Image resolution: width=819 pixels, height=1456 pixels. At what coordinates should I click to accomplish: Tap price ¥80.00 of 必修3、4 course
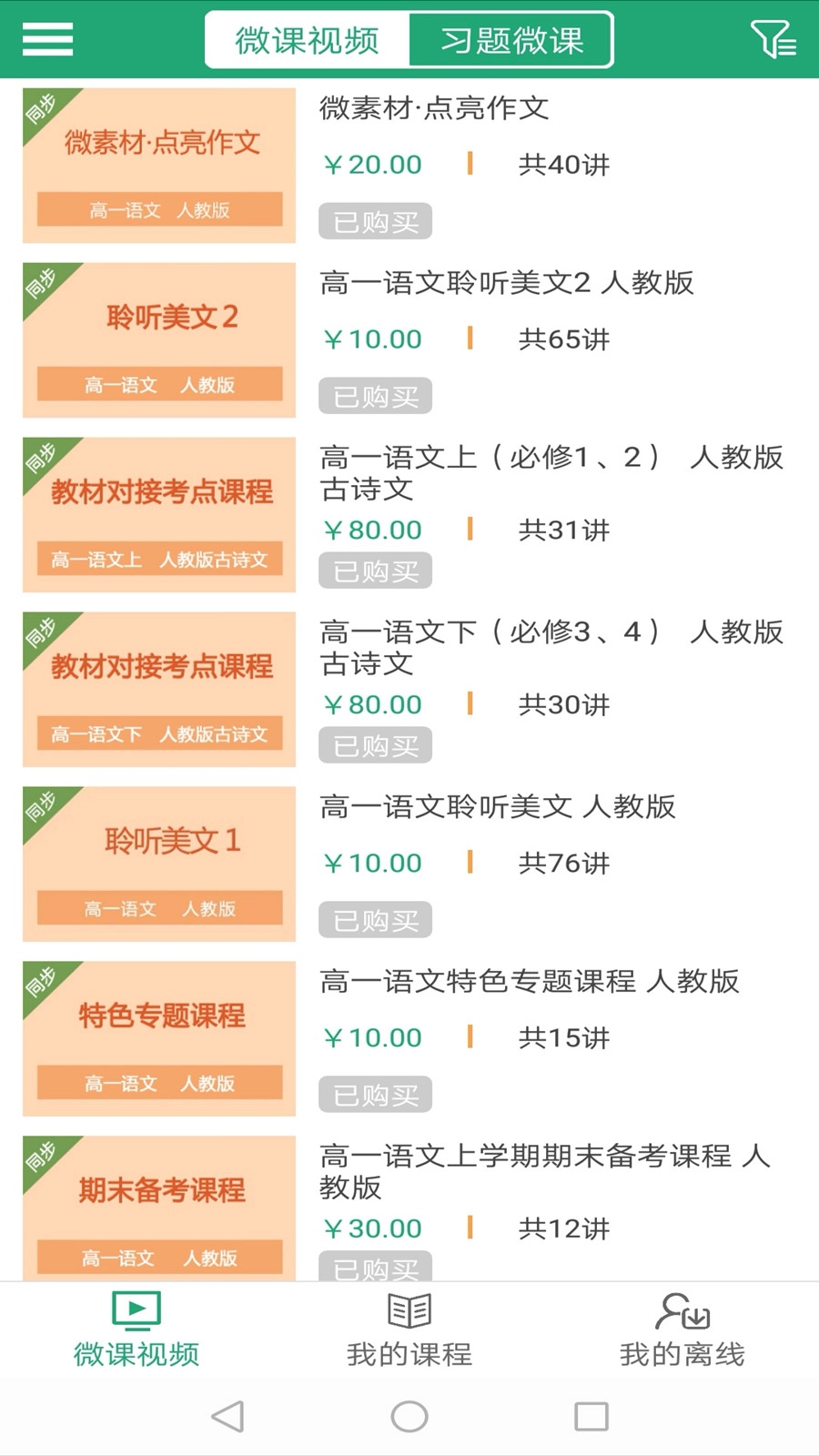point(372,703)
